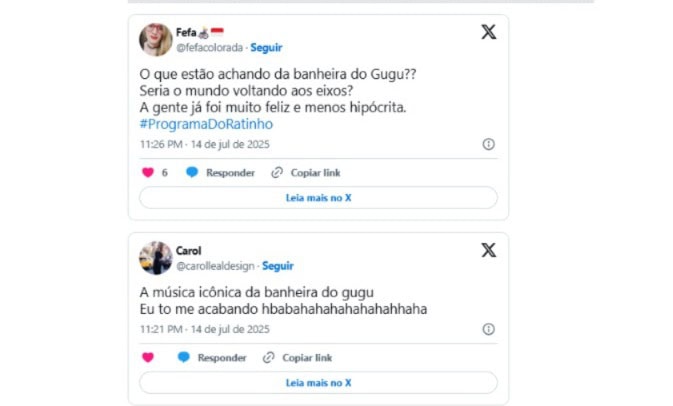
Task: Open the #ProgramaDoRatinho hashtag
Action: [x=205, y=124]
